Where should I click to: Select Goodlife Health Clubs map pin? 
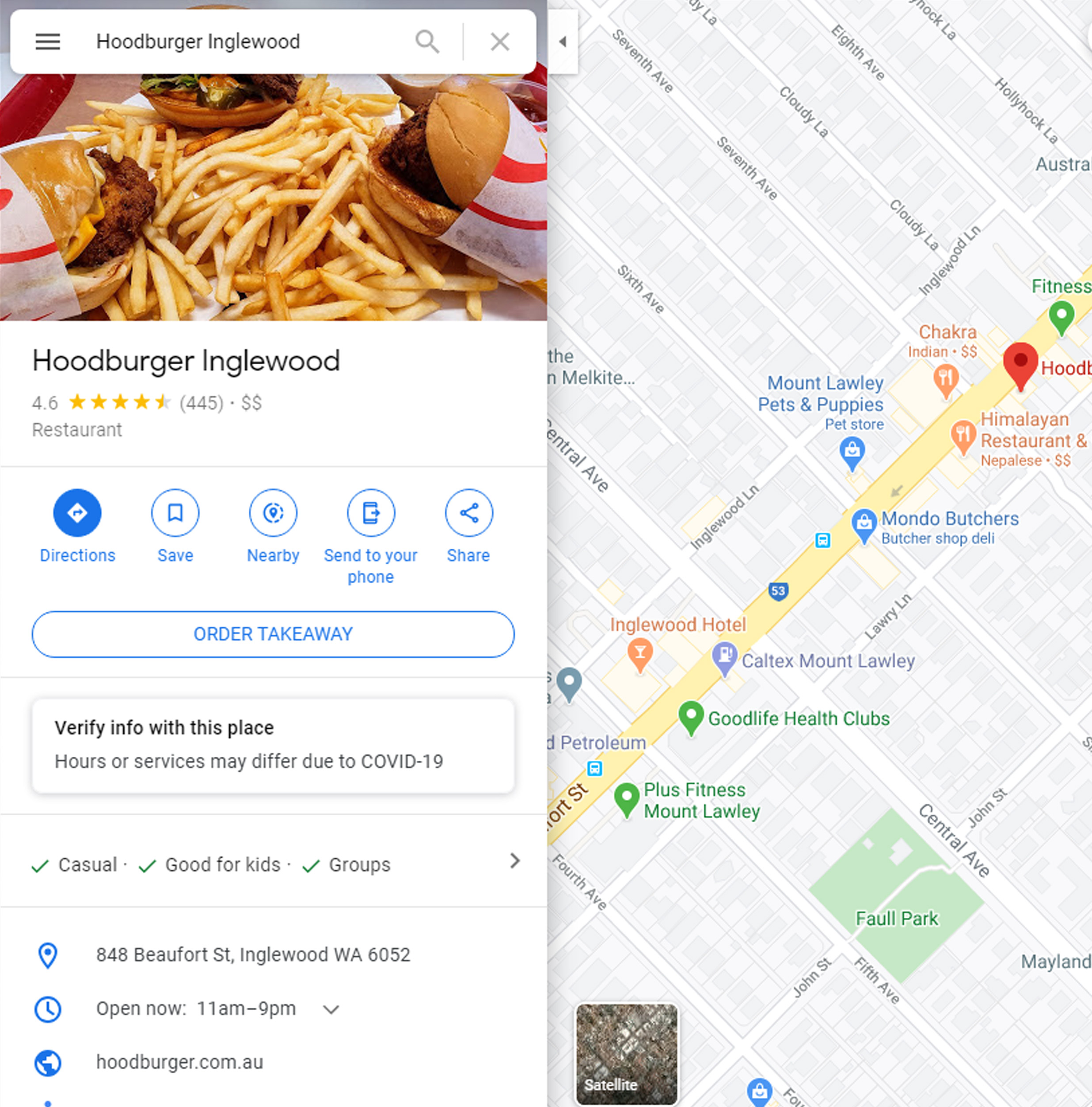tap(691, 716)
